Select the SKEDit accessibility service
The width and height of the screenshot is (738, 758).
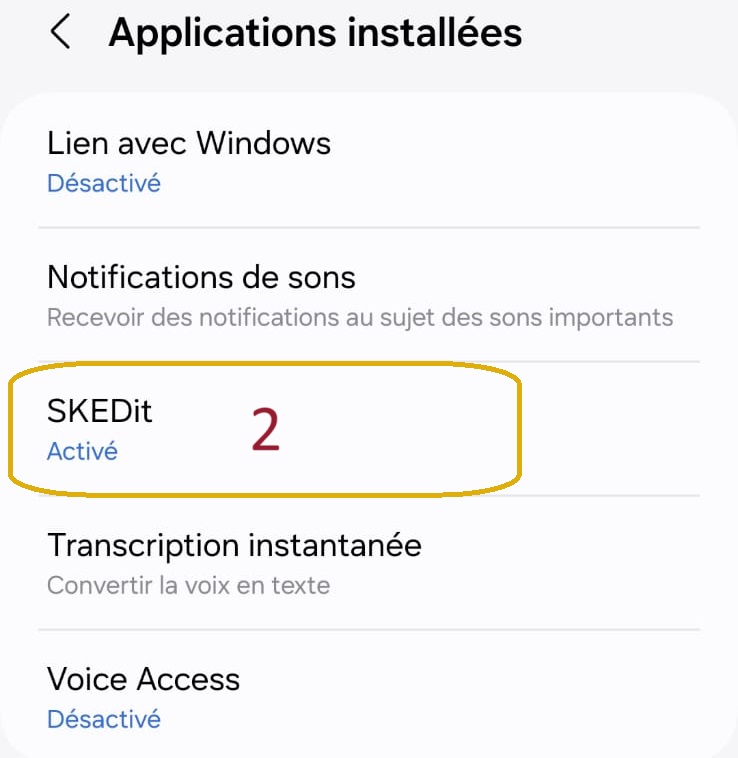(x=100, y=428)
